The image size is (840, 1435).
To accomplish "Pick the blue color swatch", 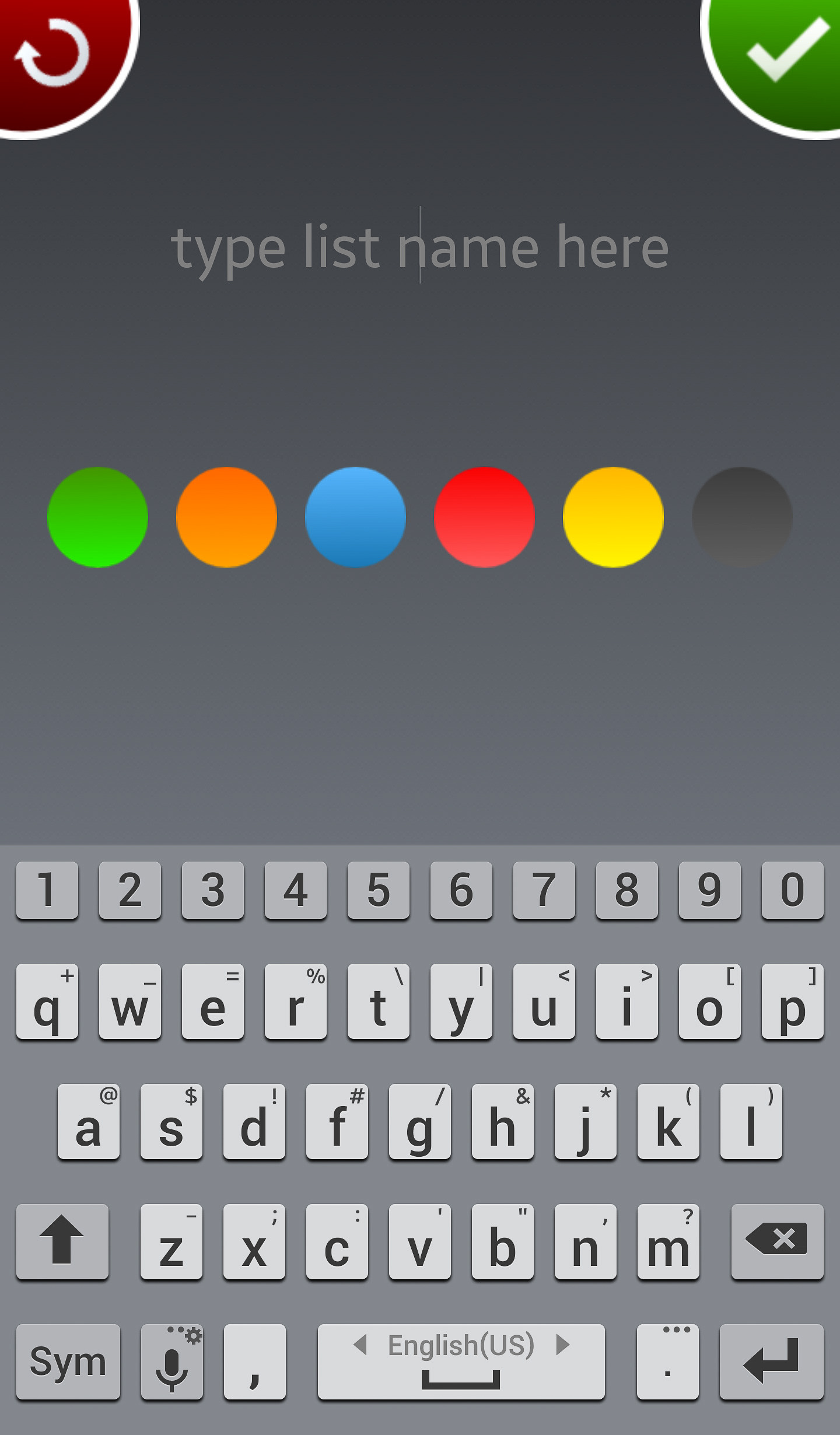I will tap(355, 517).
